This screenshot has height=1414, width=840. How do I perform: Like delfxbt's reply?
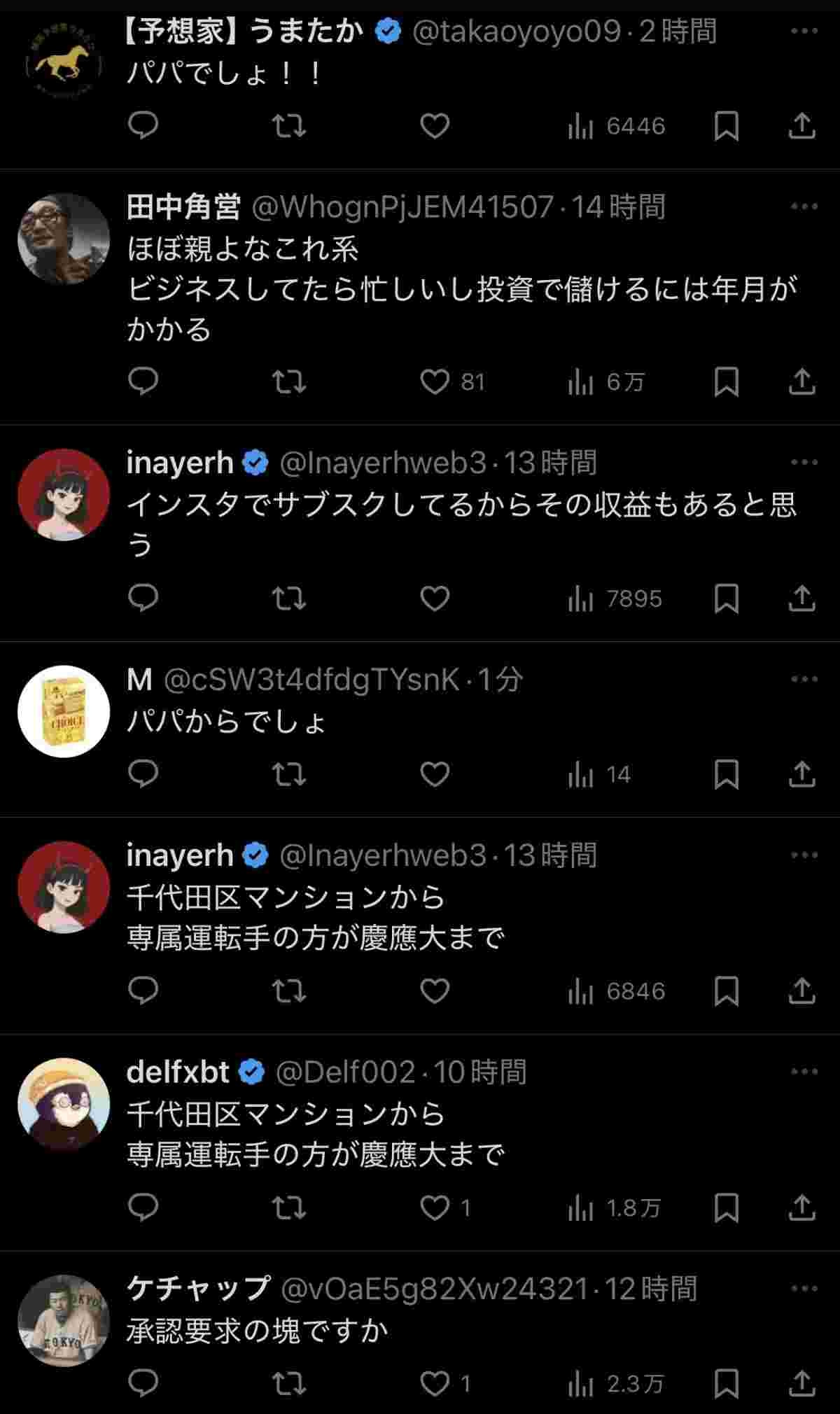pyautogui.click(x=435, y=1208)
